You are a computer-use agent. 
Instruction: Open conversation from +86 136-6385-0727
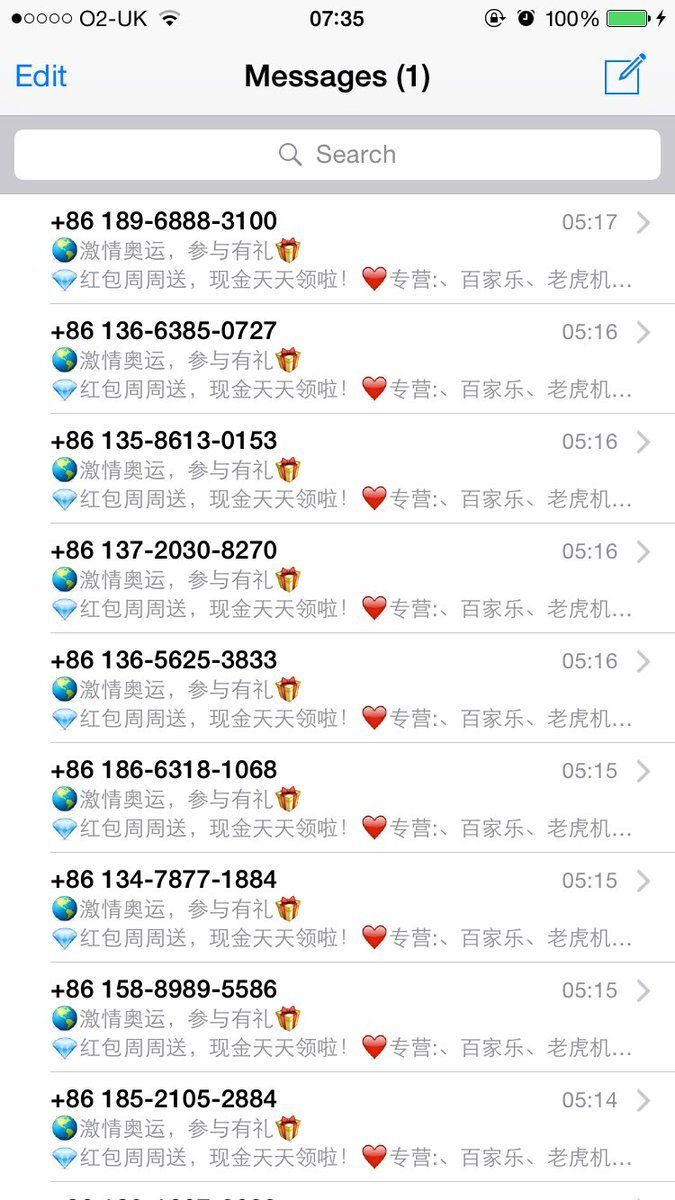point(340,359)
